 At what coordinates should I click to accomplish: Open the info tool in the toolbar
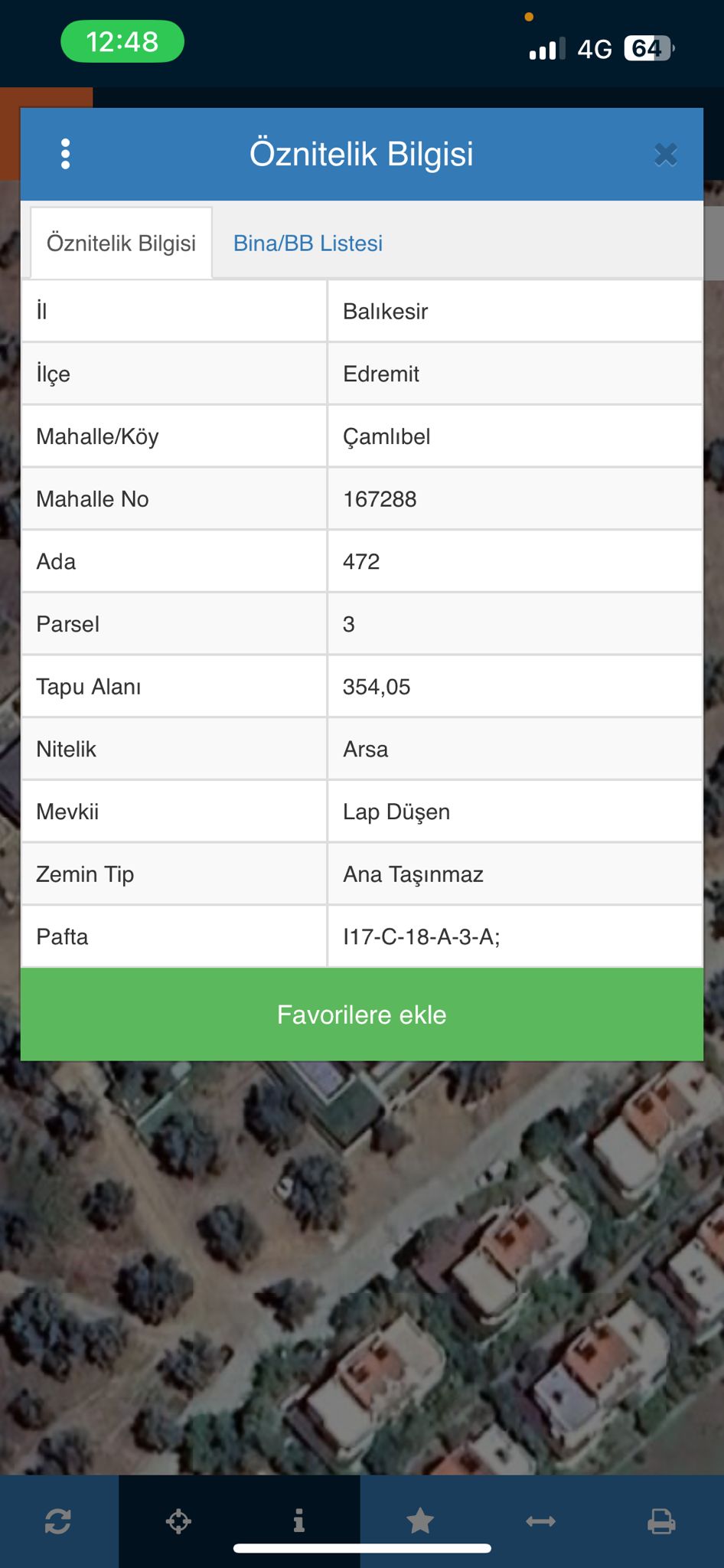299,1521
